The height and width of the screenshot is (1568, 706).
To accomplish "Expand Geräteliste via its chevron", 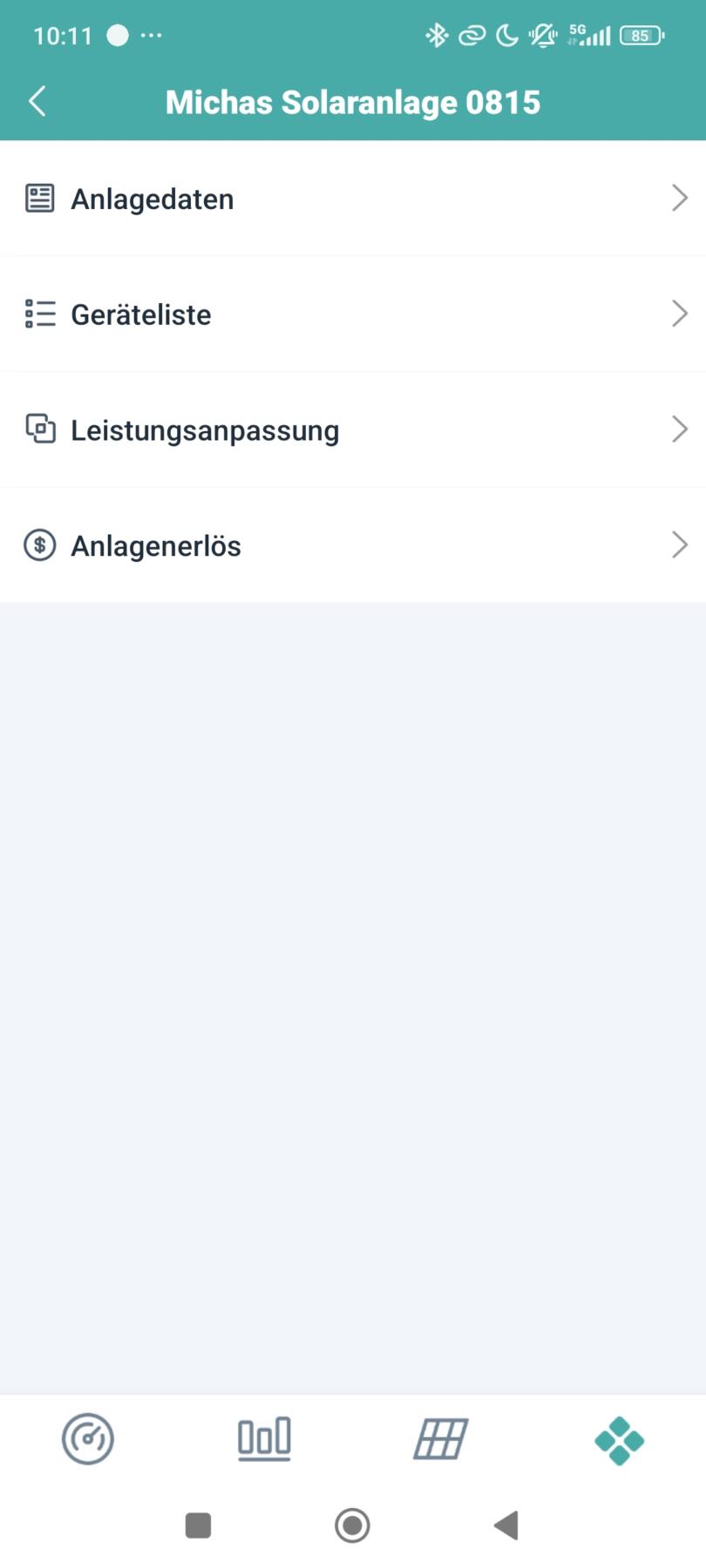I will 681,314.
